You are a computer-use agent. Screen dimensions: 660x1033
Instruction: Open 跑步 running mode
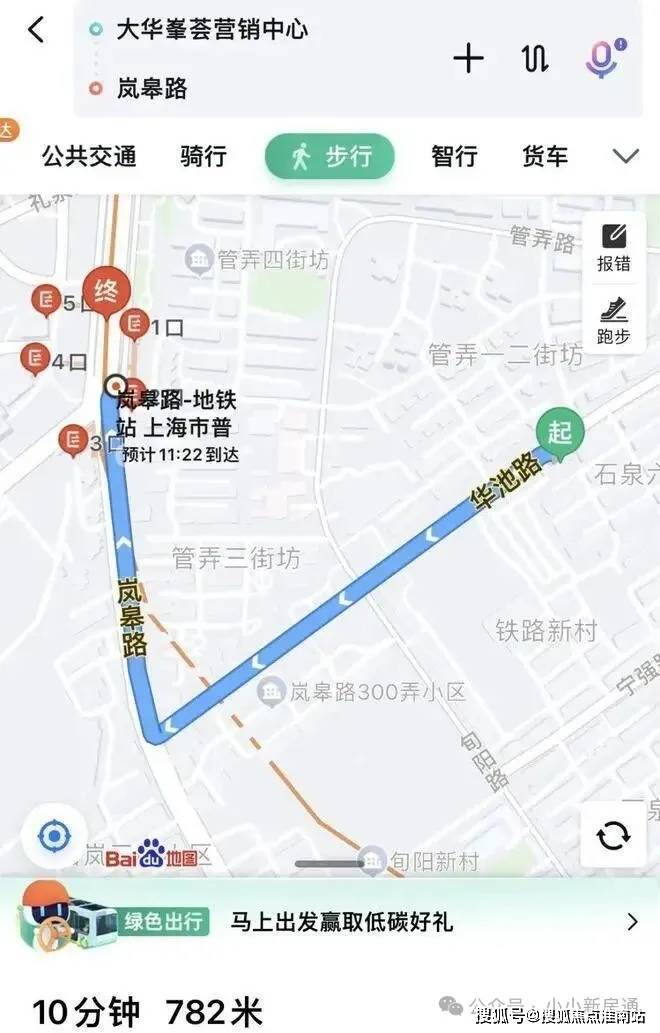tap(613, 320)
